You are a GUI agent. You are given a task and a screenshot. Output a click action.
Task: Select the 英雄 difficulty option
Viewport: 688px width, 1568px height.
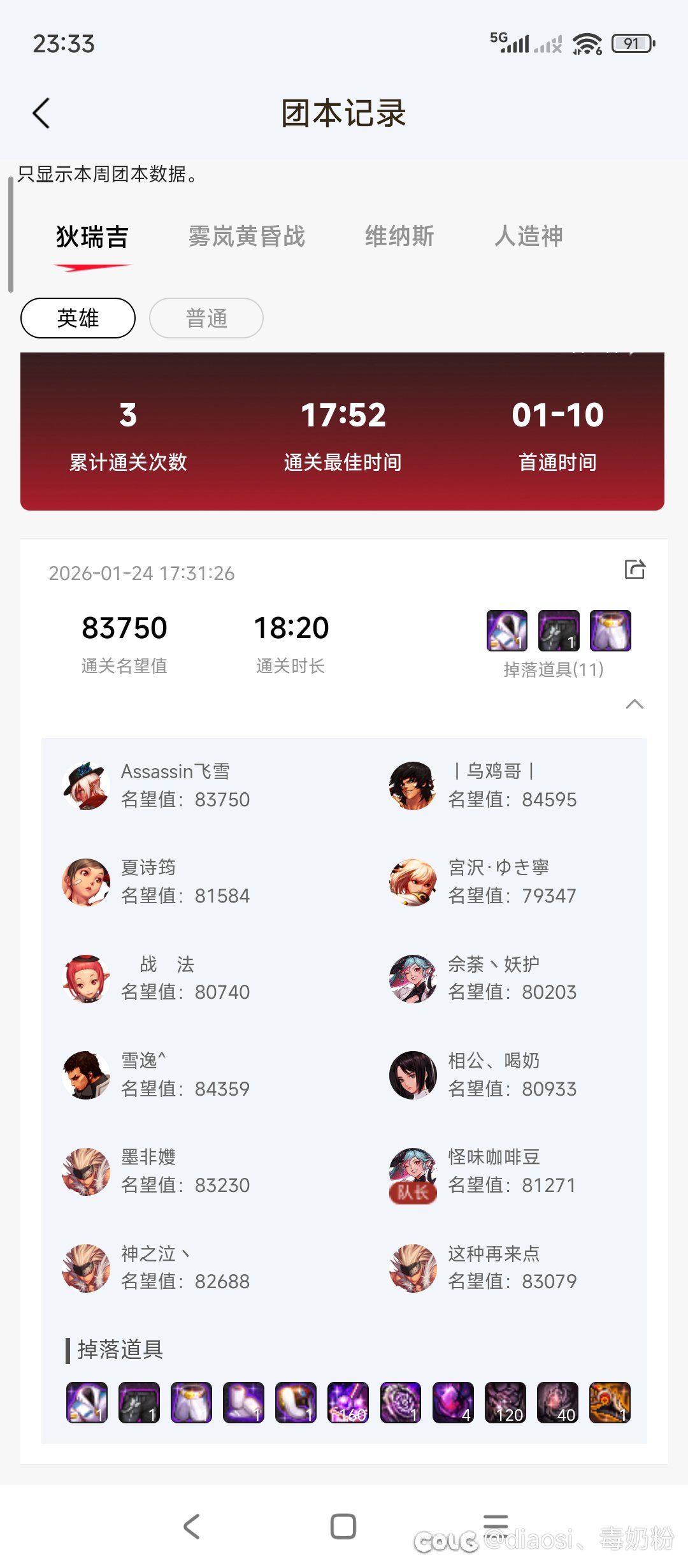pyautogui.click(x=77, y=318)
